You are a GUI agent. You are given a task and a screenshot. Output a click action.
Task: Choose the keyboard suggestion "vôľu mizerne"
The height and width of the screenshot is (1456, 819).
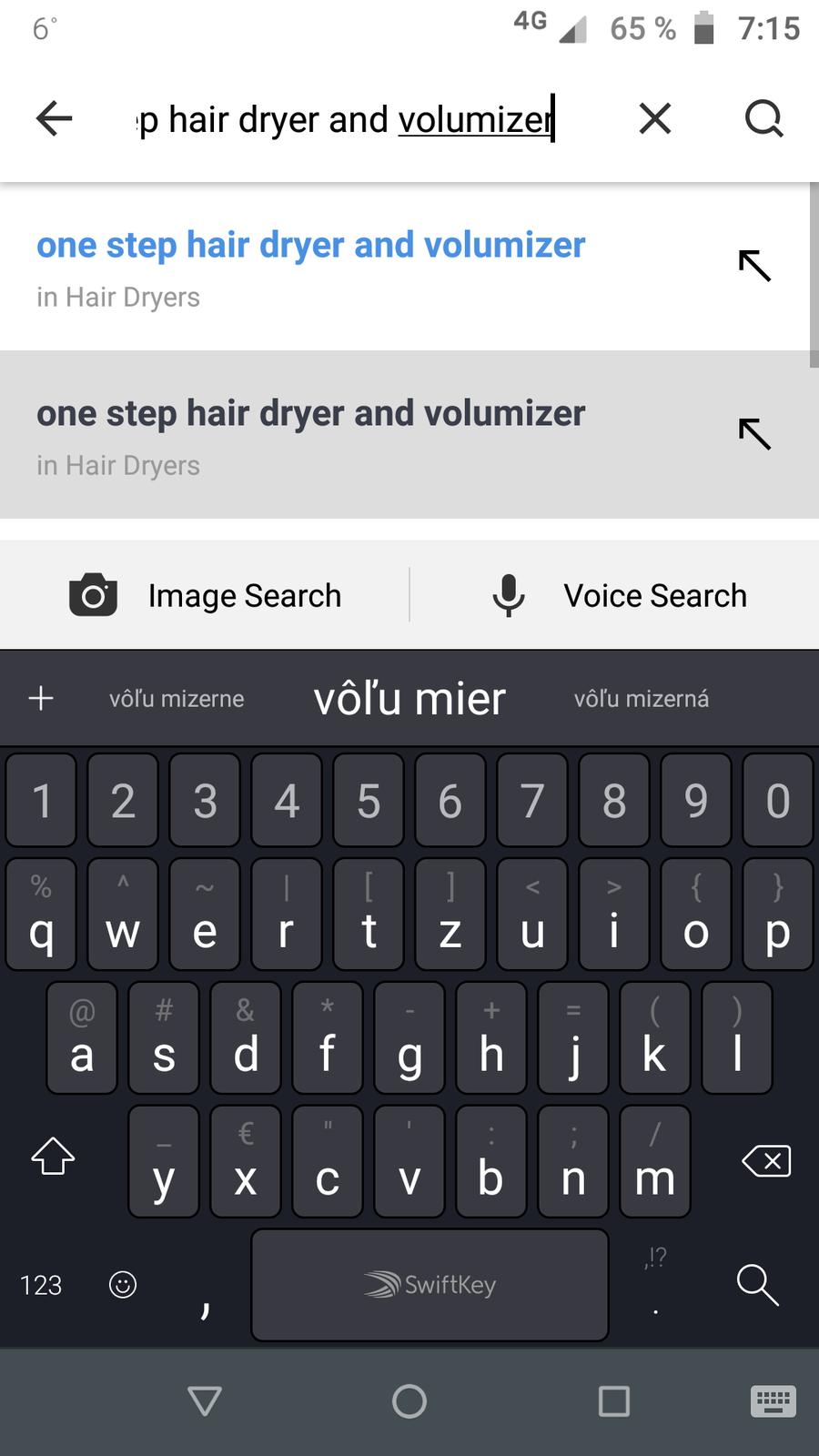177,699
